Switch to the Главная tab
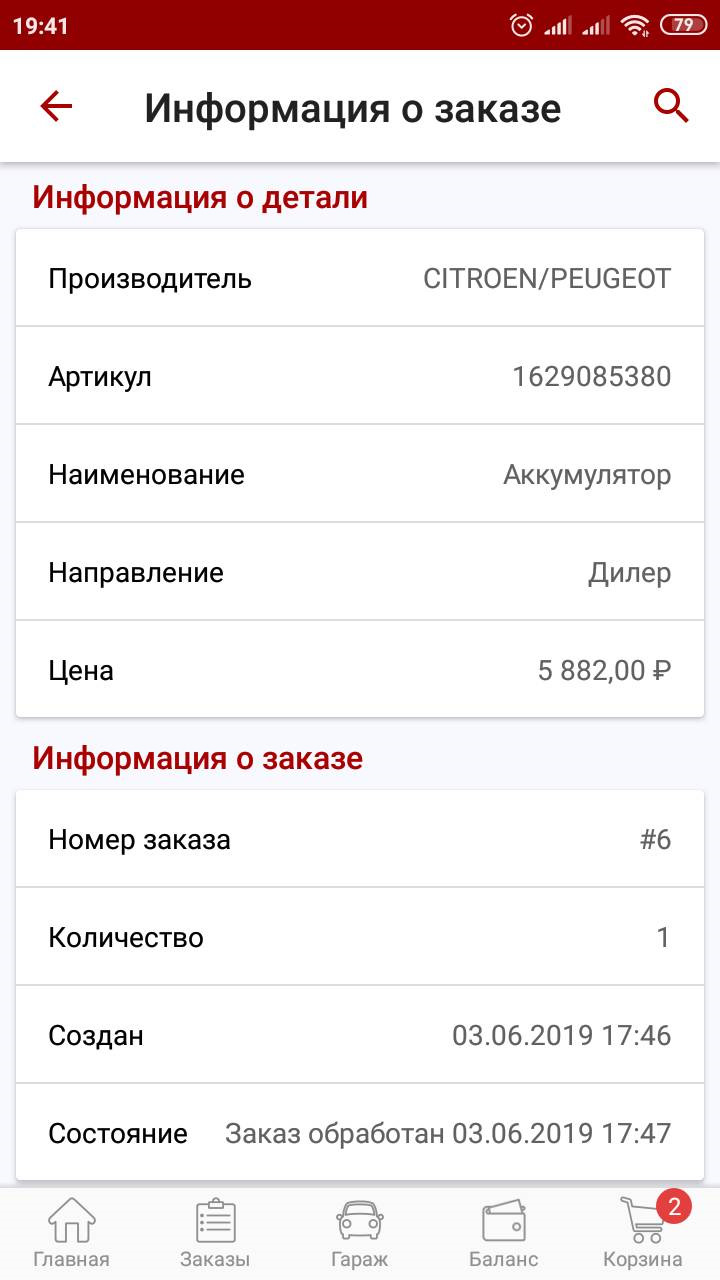Viewport: 720px width, 1280px height. tap(71, 1234)
